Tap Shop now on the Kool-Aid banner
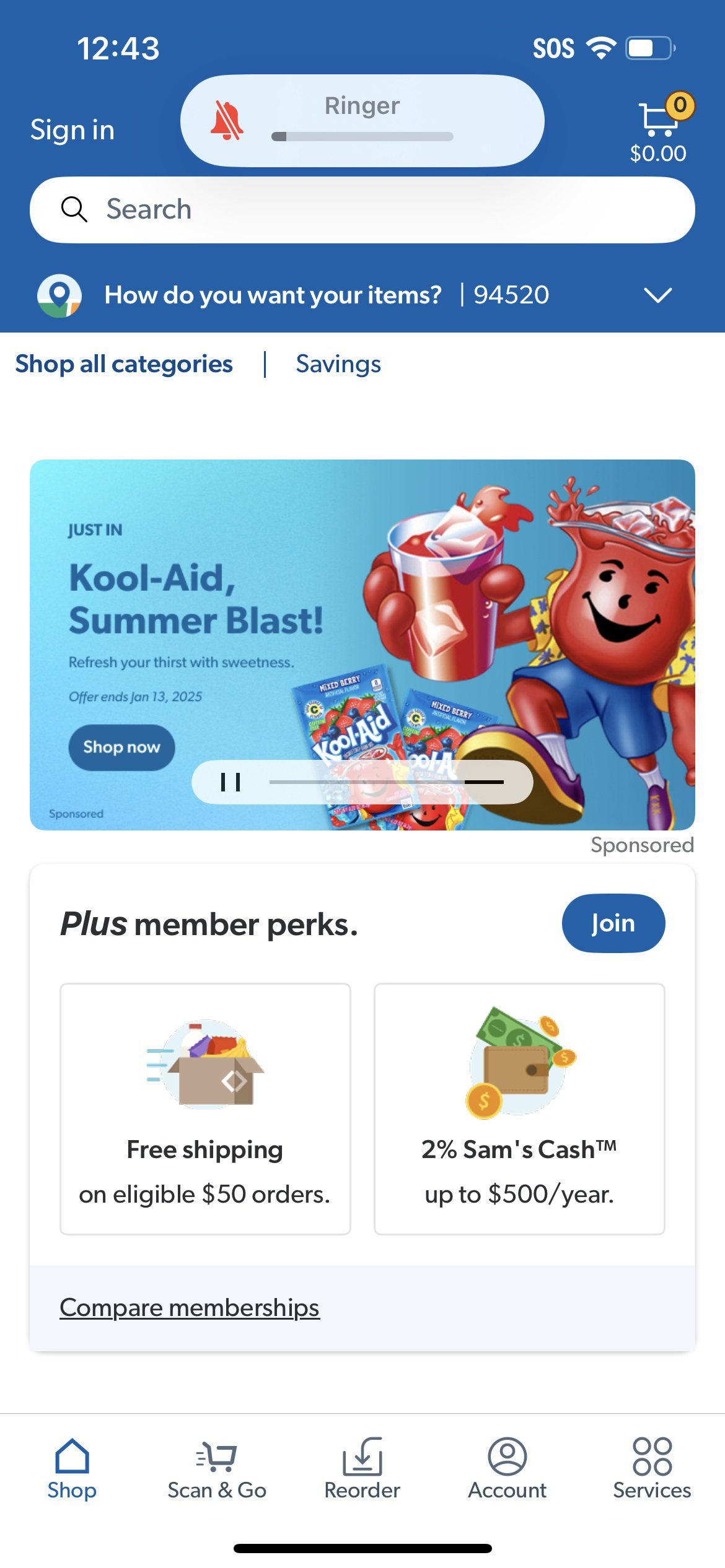Viewport: 725px width, 1568px height. click(121, 747)
